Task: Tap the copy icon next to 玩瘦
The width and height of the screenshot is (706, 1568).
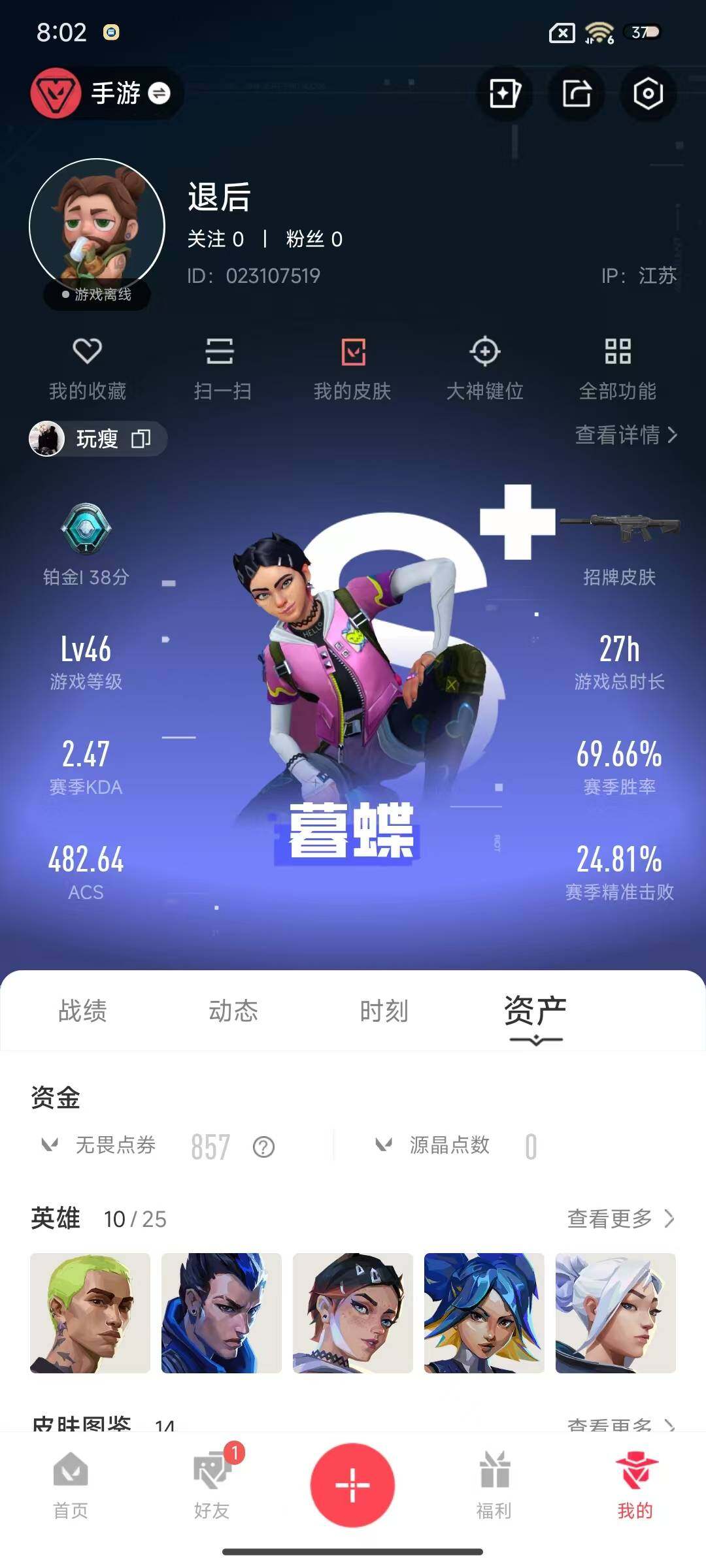Action: click(141, 439)
